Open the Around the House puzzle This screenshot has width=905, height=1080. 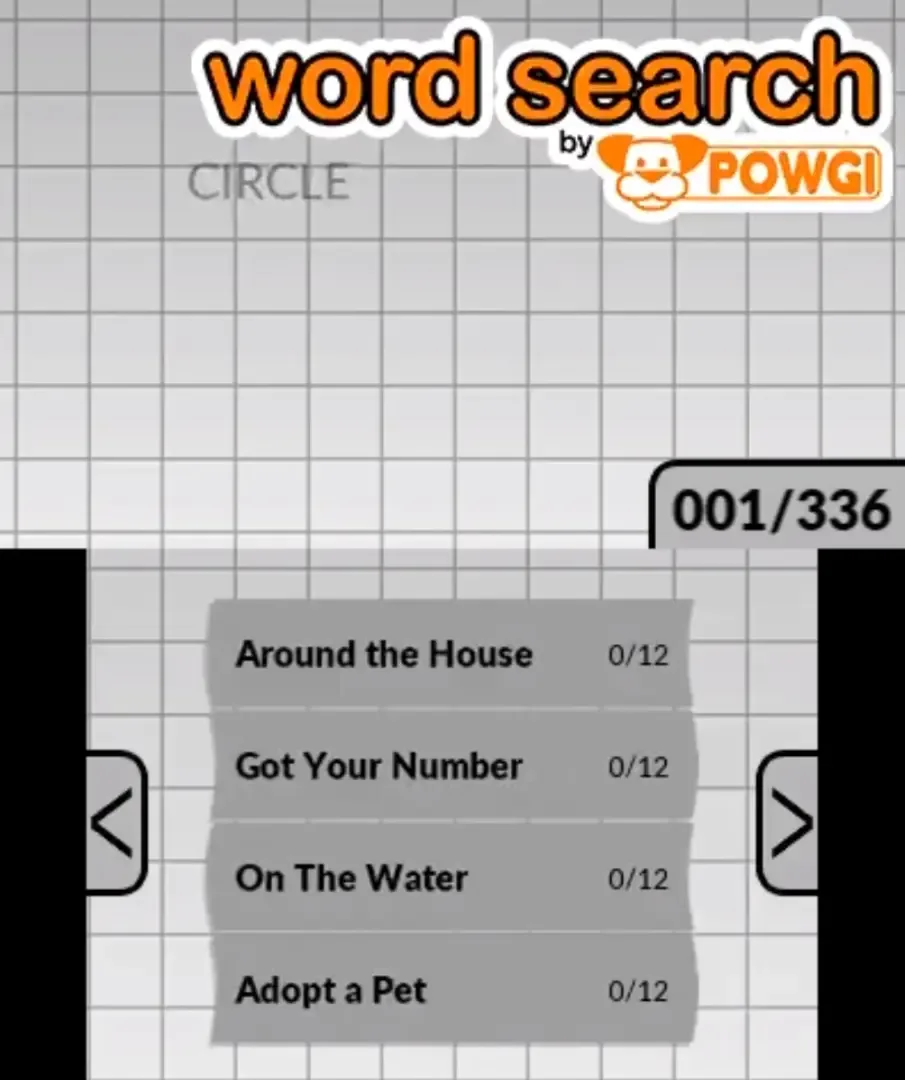450,655
